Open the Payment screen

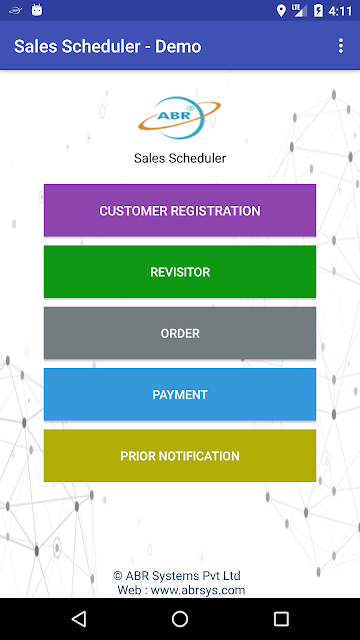tap(180, 394)
